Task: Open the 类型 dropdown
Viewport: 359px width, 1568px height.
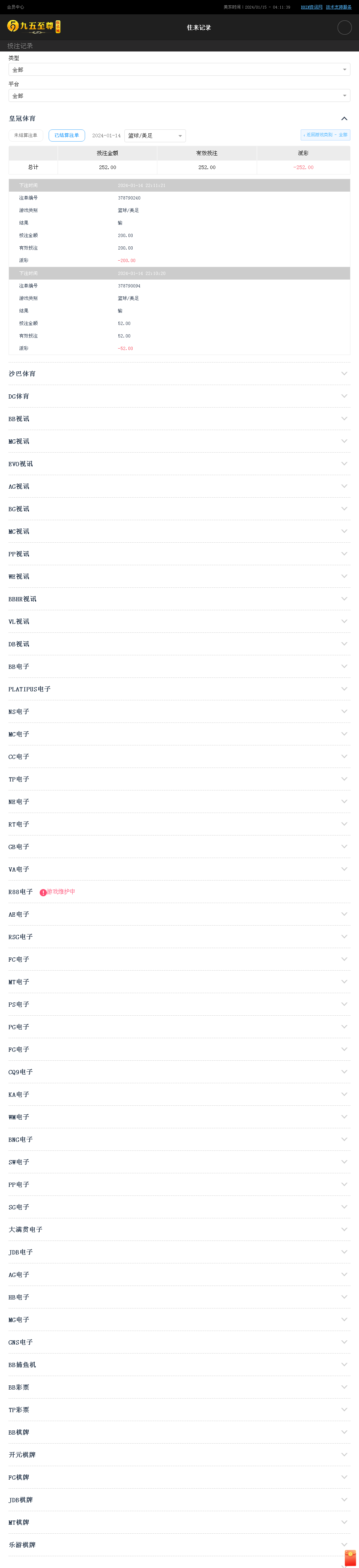Action: coord(179,70)
